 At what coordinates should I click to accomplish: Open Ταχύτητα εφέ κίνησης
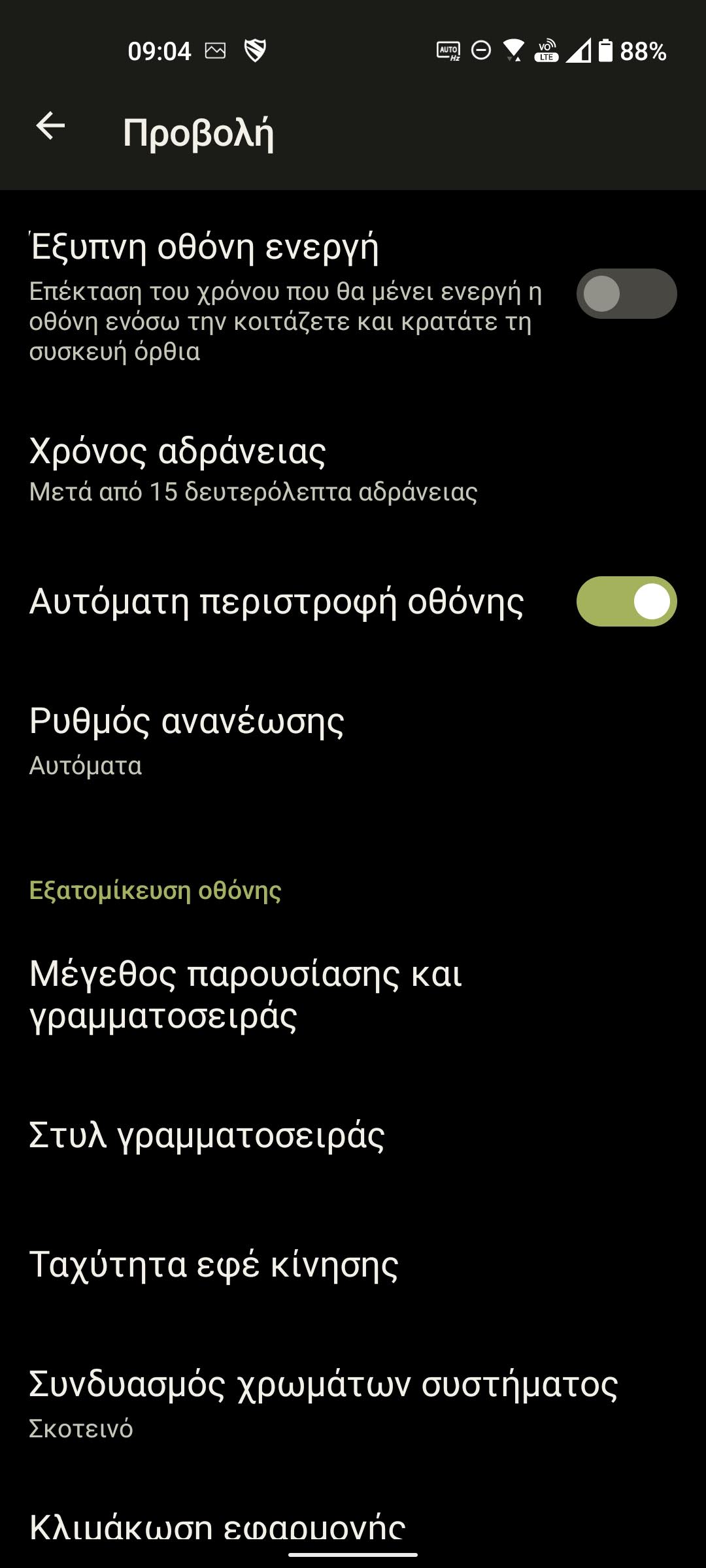click(353, 1265)
